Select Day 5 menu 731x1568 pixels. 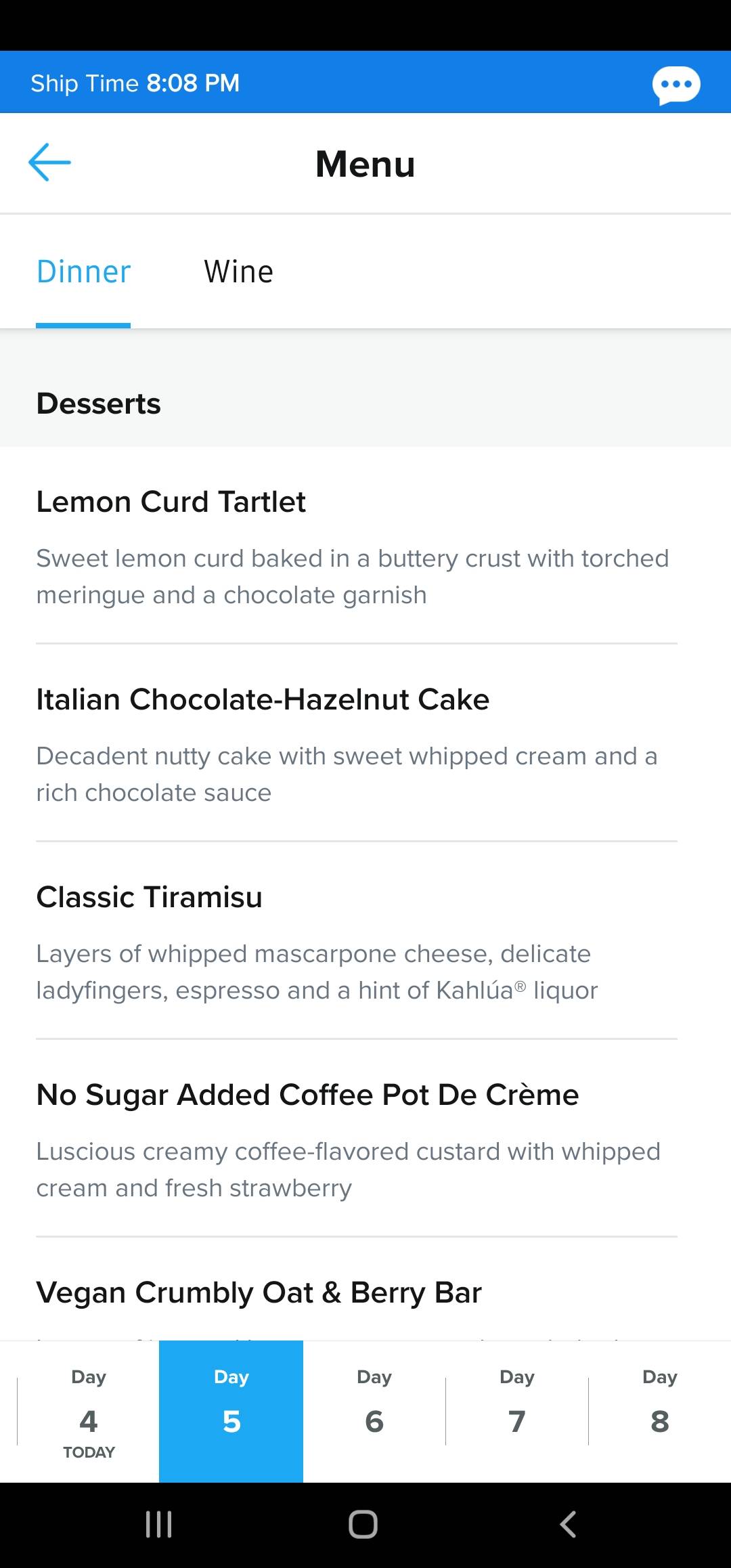(231, 1412)
